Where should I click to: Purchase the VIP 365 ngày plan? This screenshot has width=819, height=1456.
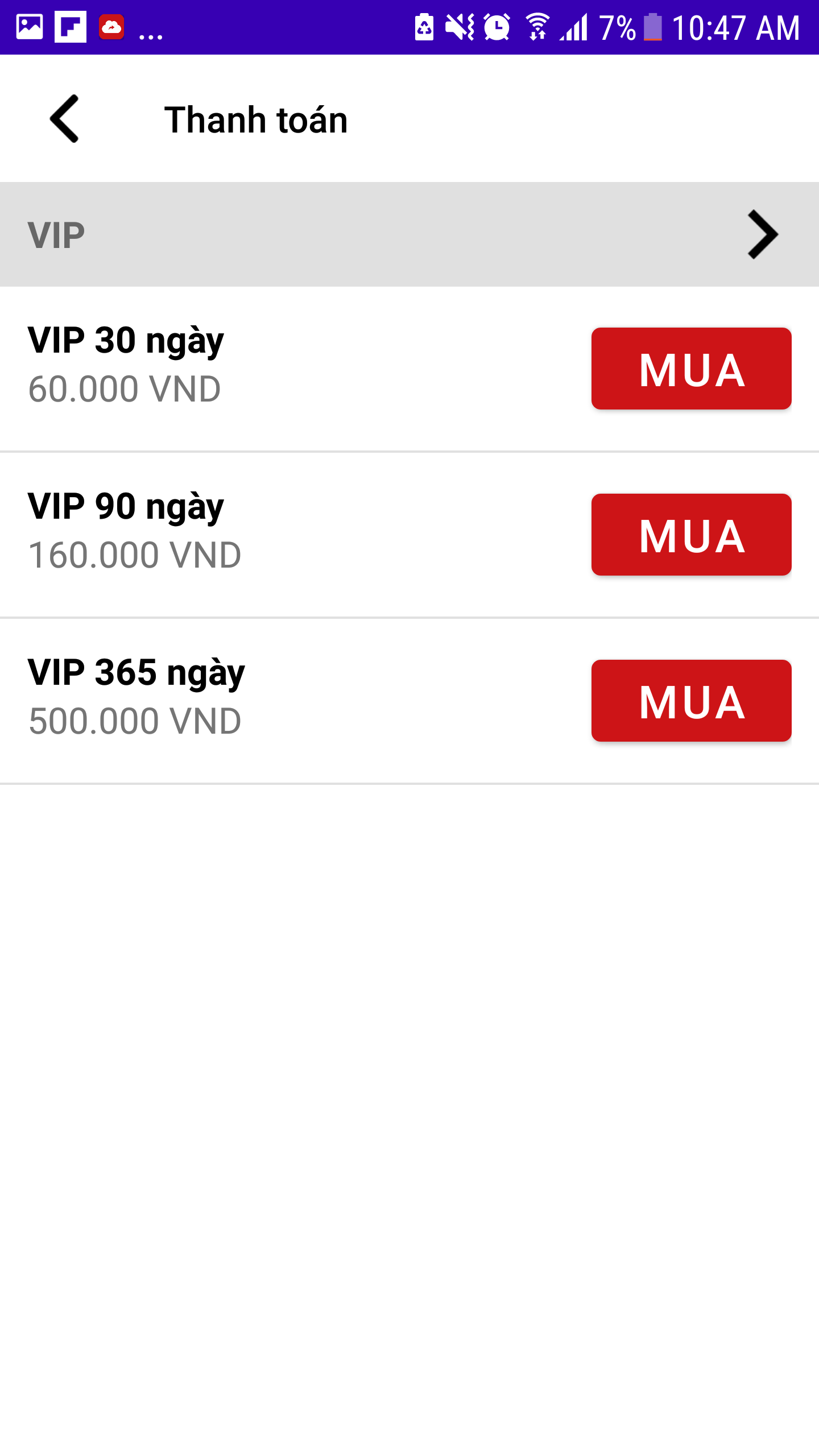[x=691, y=701]
